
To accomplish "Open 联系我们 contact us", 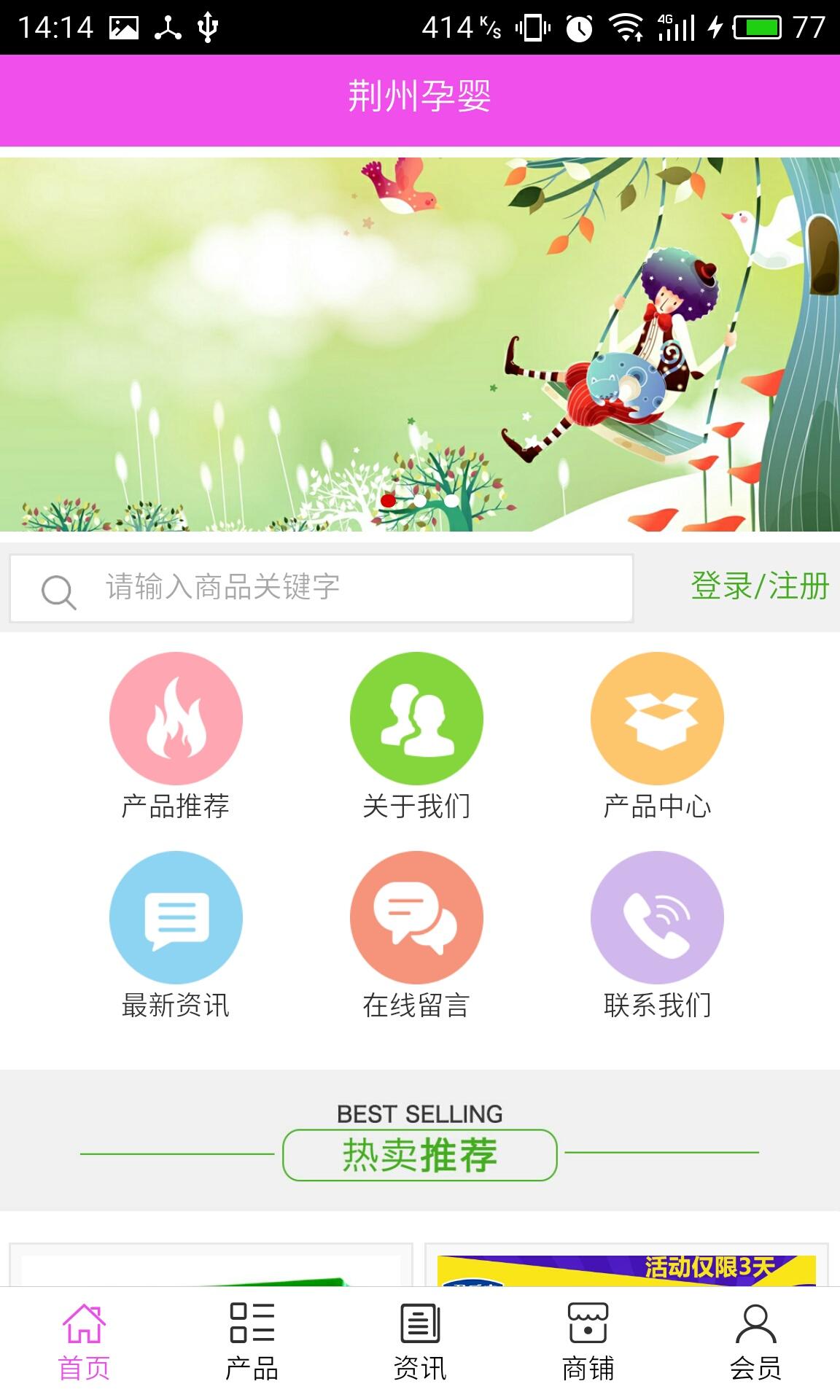I will pyautogui.click(x=657, y=935).
